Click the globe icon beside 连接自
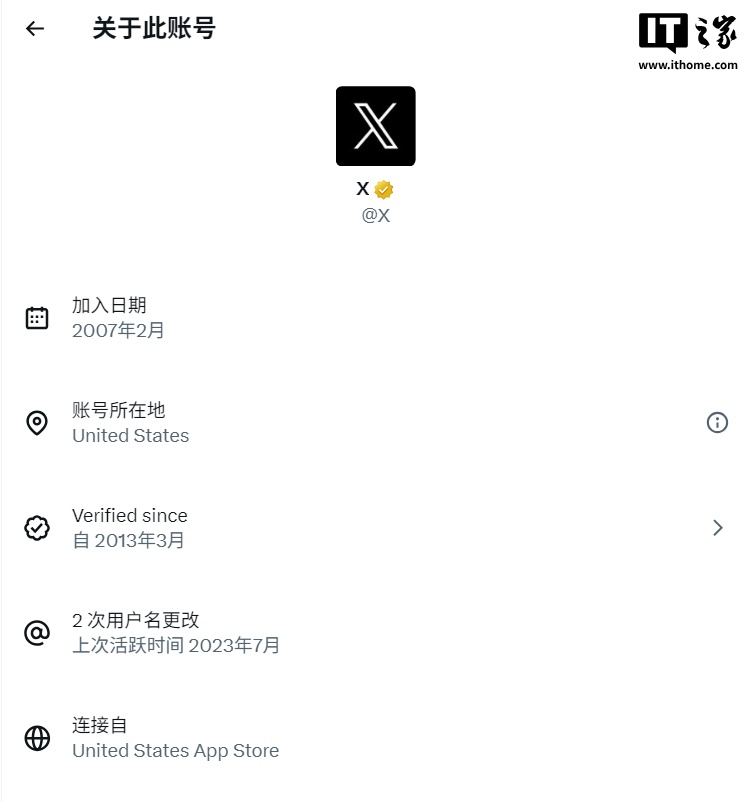This screenshot has height=802, width=749. [x=37, y=738]
